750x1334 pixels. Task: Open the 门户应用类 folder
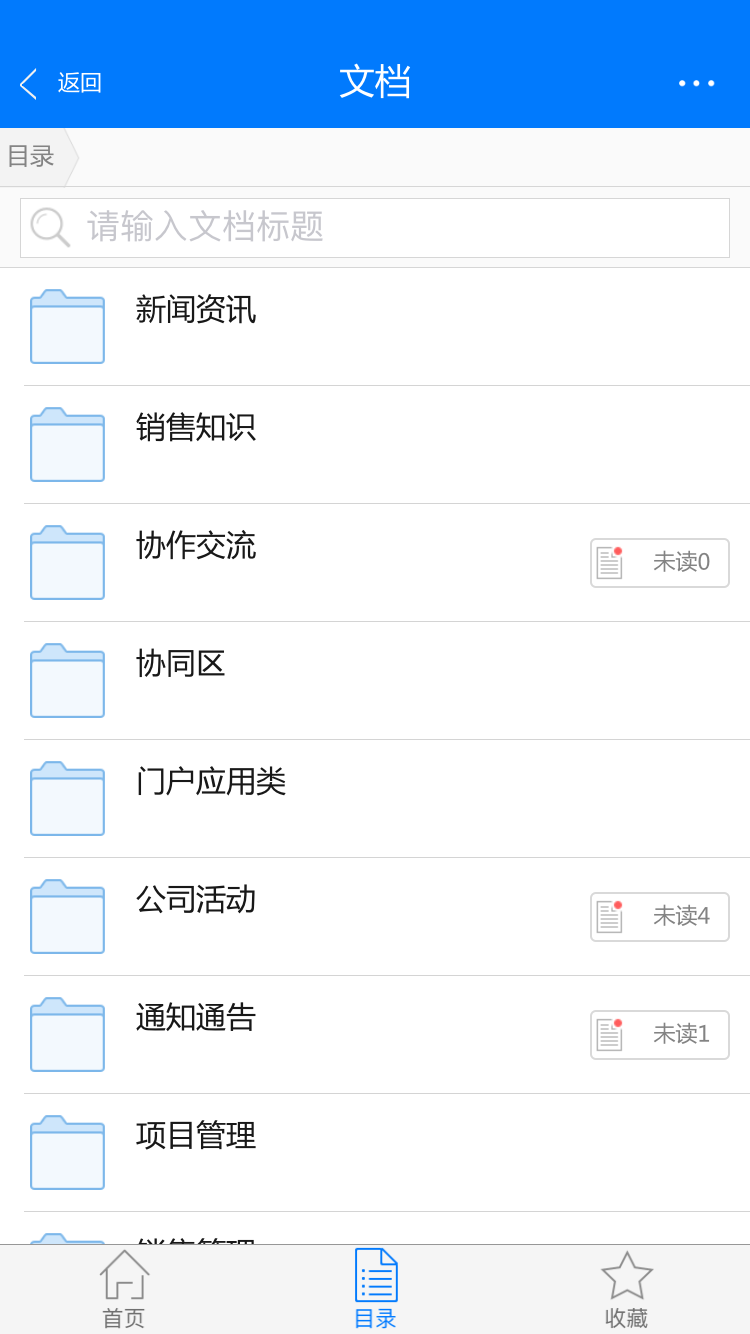[x=375, y=799]
